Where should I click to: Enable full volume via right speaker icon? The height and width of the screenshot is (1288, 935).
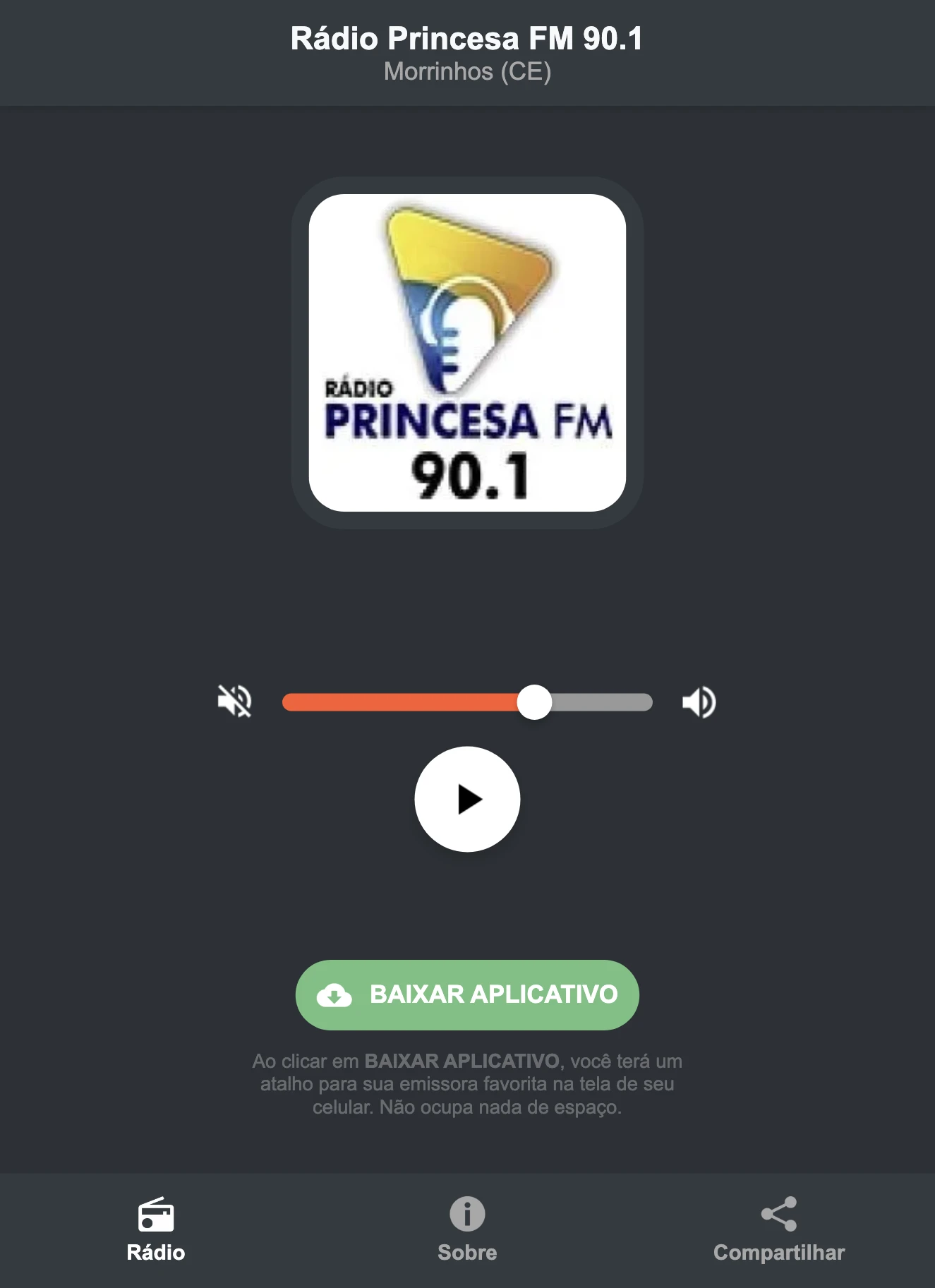pos(699,702)
